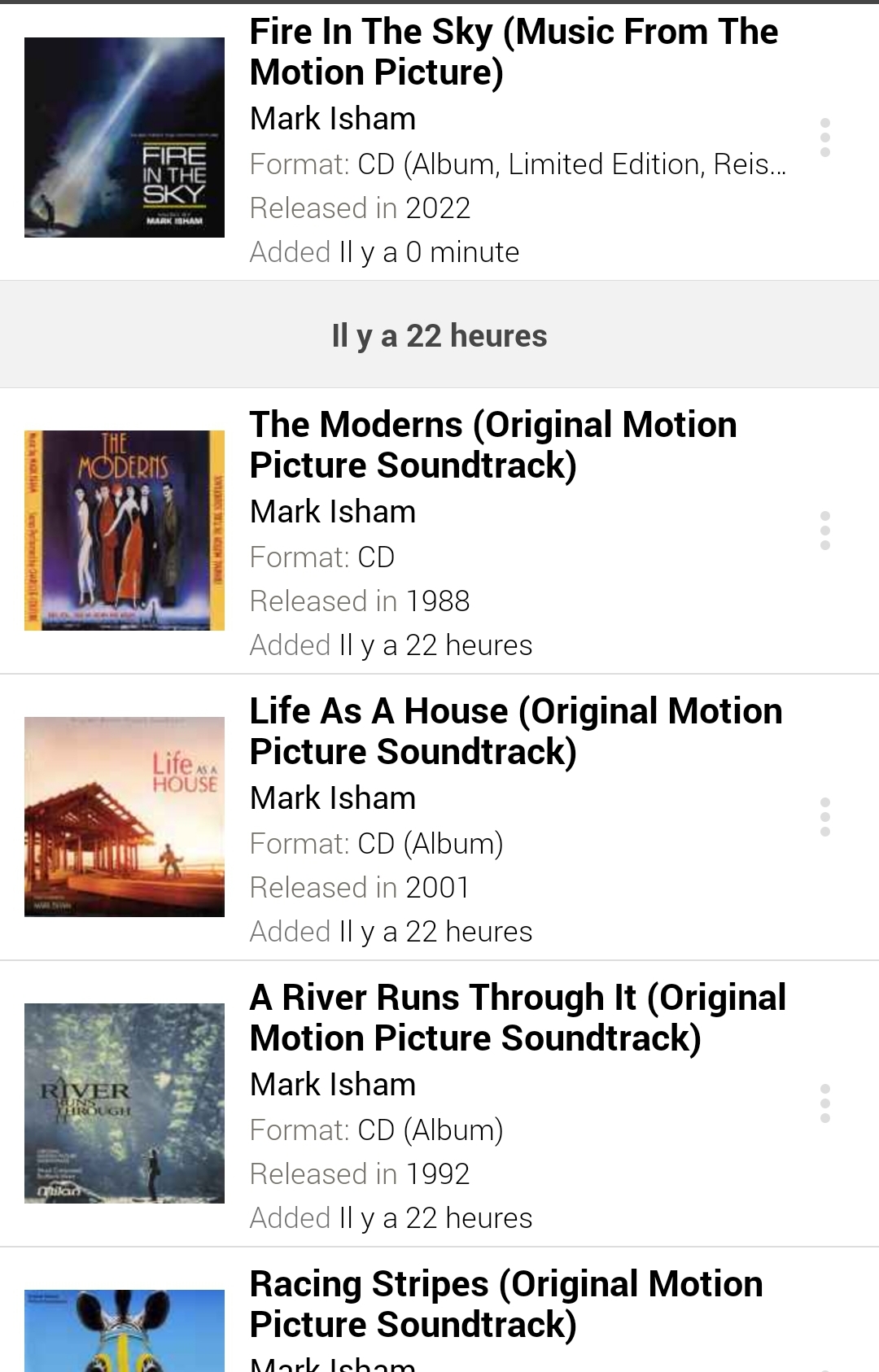Click 'Released in 2022' on Fire In The Sky
The width and height of the screenshot is (879, 1372).
[361, 208]
